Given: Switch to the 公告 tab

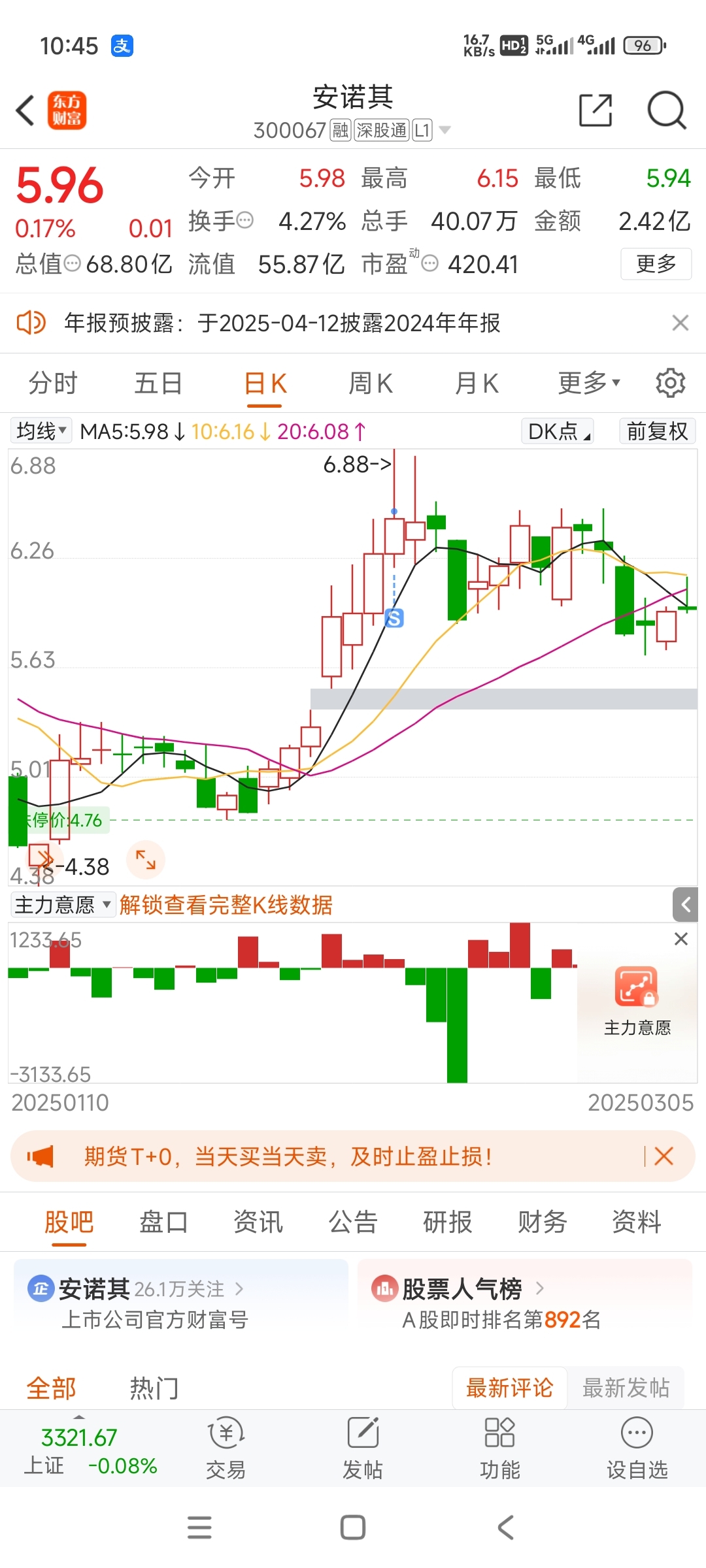Looking at the screenshot, I should [x=353, y=1222].
